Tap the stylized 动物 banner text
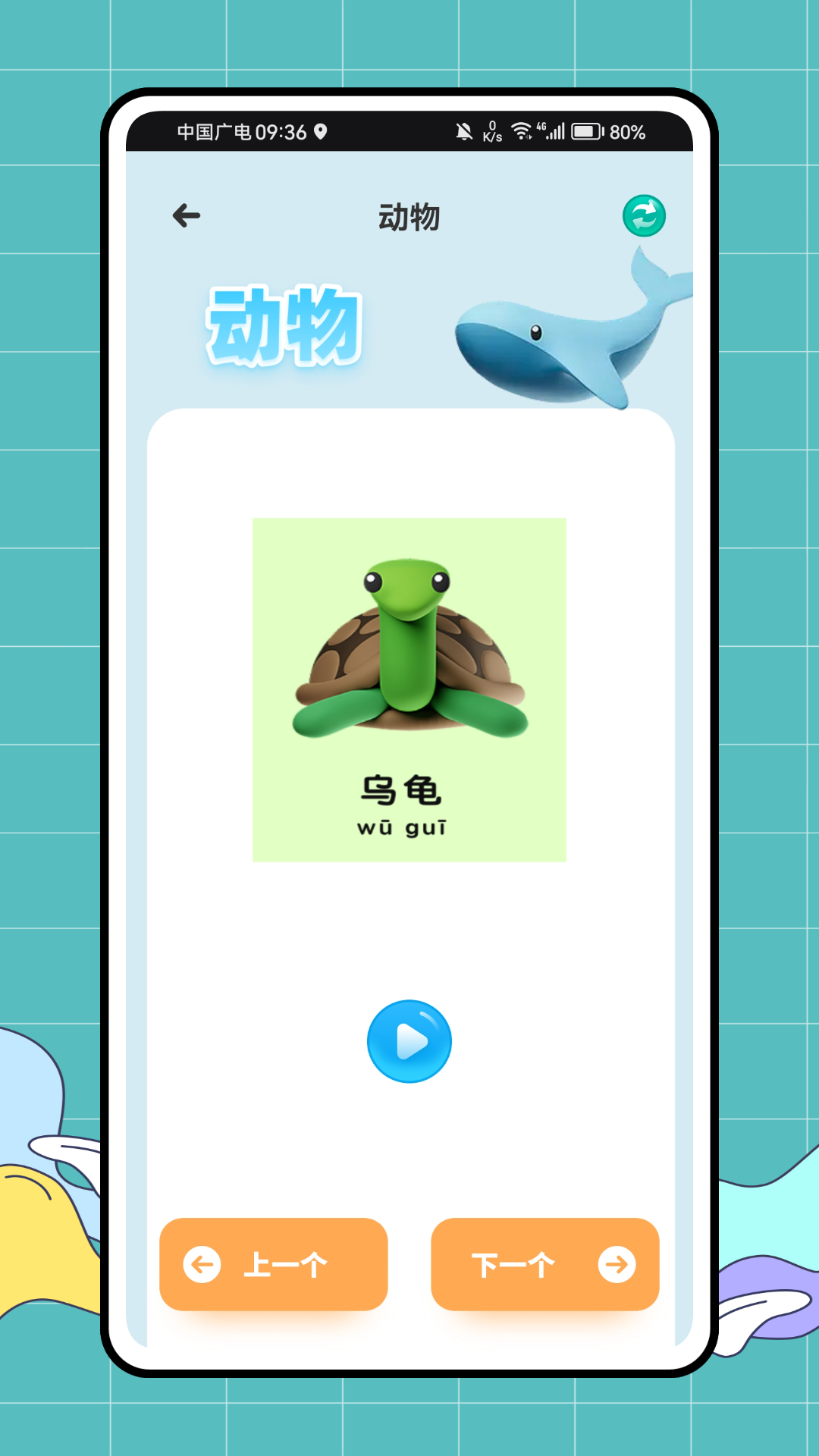819x1456 pixels. [284, 326]
